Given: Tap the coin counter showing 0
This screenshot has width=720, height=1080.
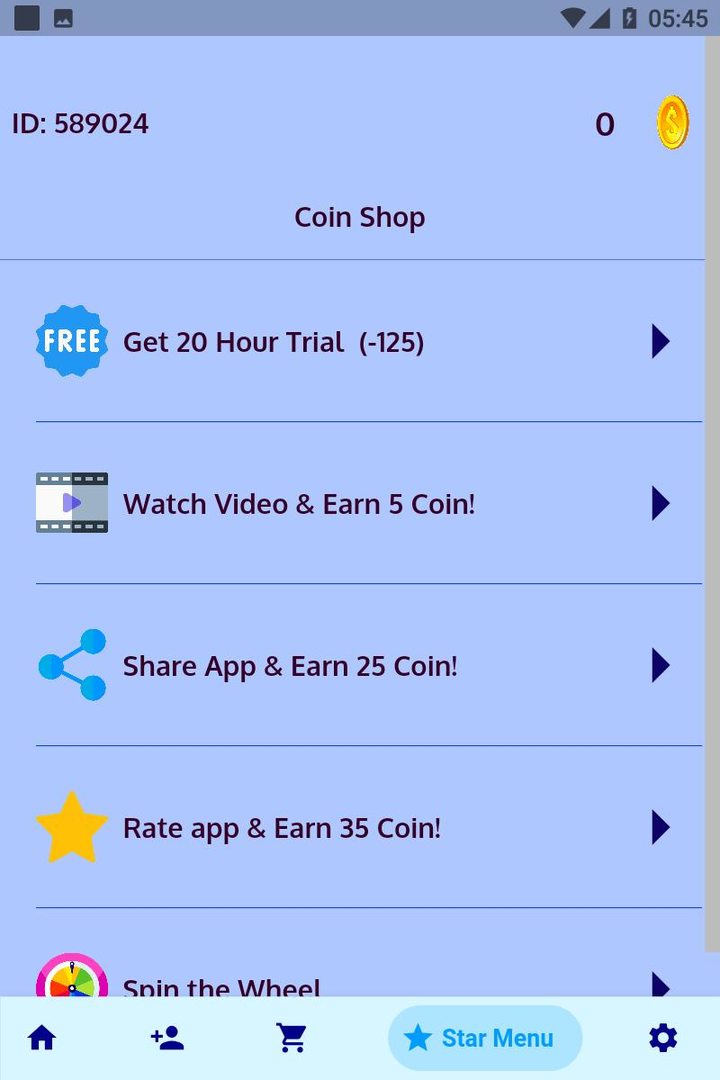Looking at the screenshot, I should 605,124.
